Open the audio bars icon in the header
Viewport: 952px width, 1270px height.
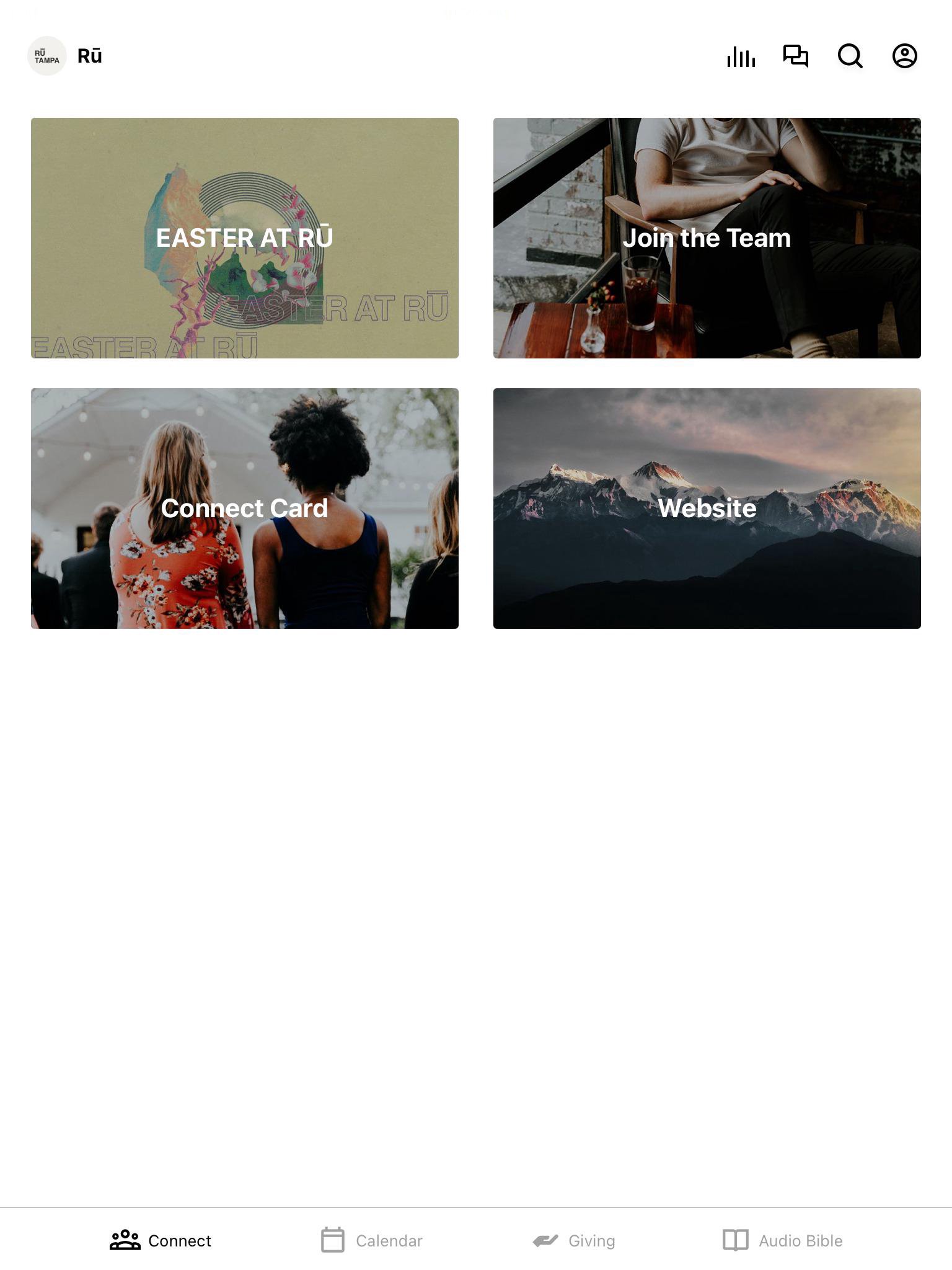pyautogui.click(x=741, y=56)
